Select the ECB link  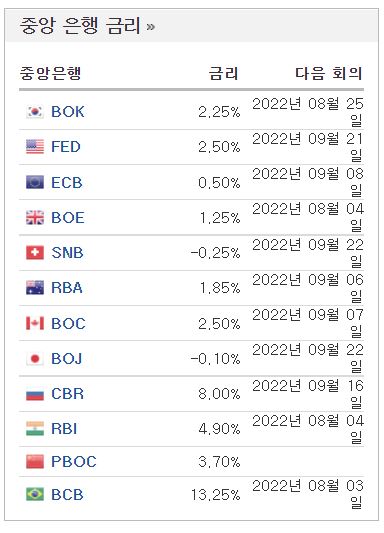pos(67,183)
